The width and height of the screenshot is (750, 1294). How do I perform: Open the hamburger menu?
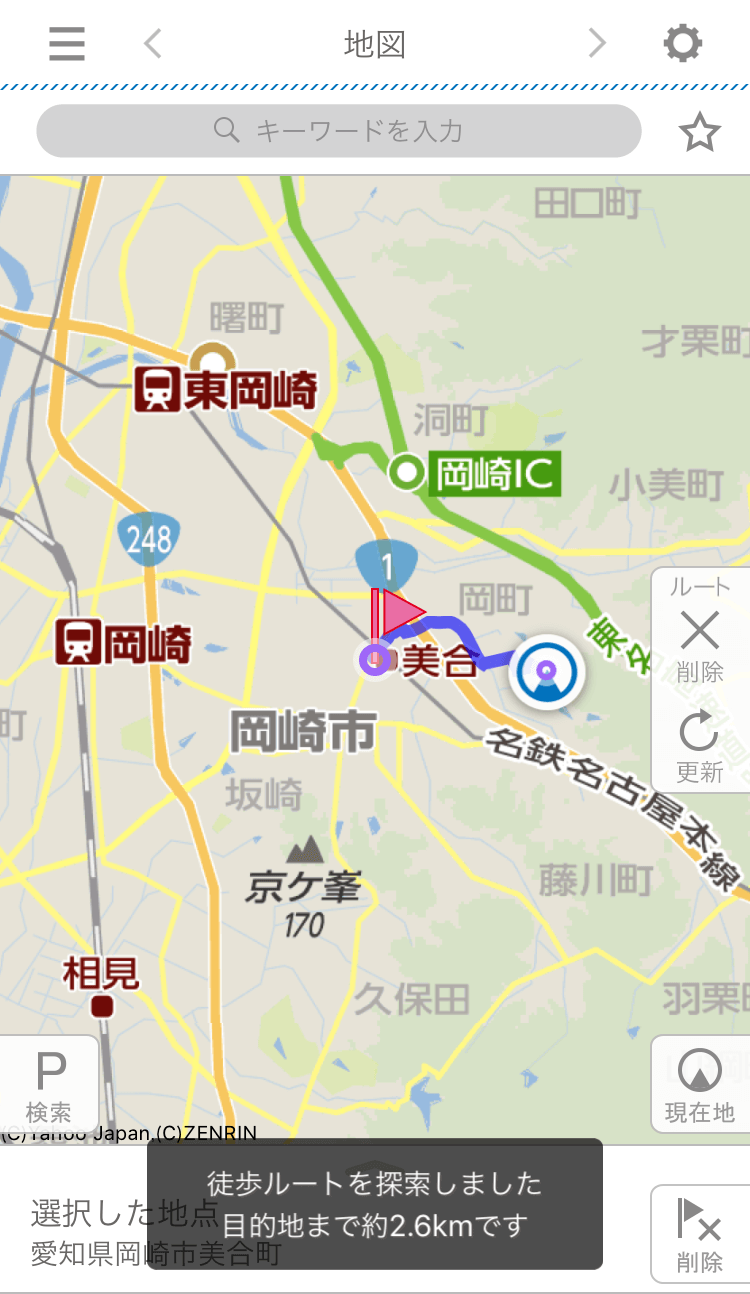pos(67,43)
